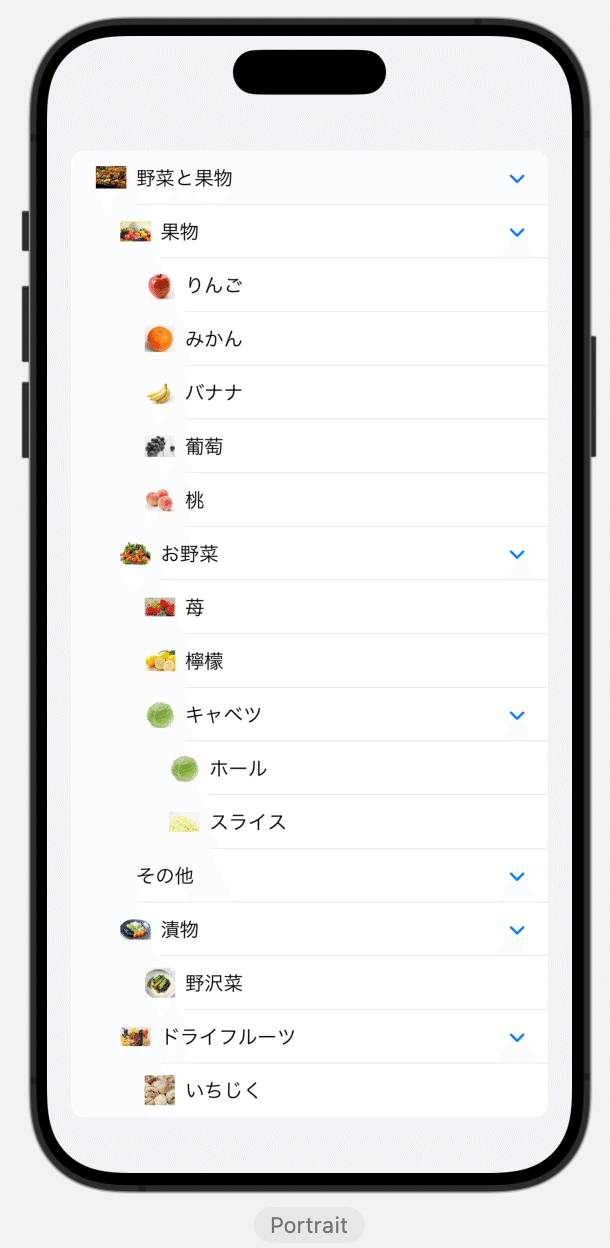Collapse the キャベツ chevron

[x=517, y=715]
